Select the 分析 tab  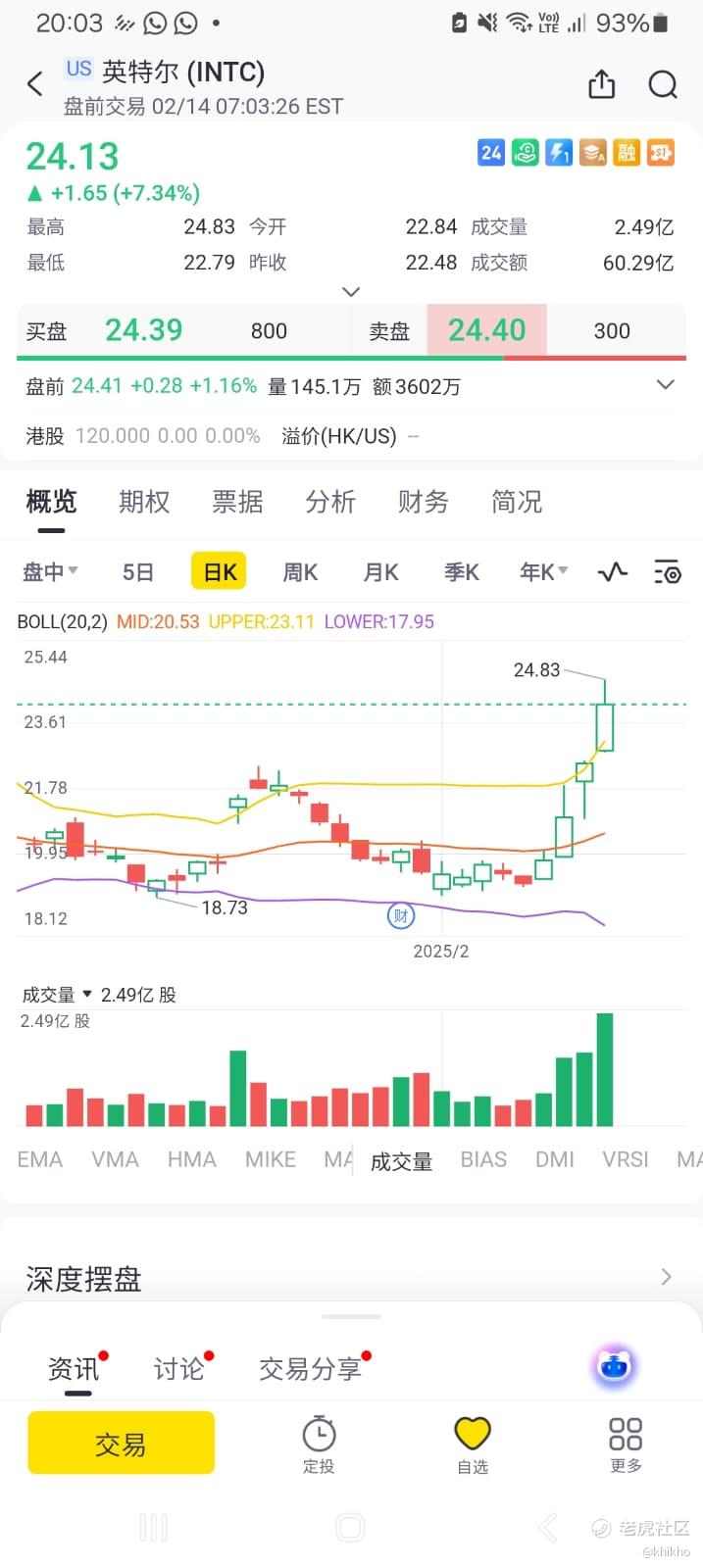[x=329, y=502]
